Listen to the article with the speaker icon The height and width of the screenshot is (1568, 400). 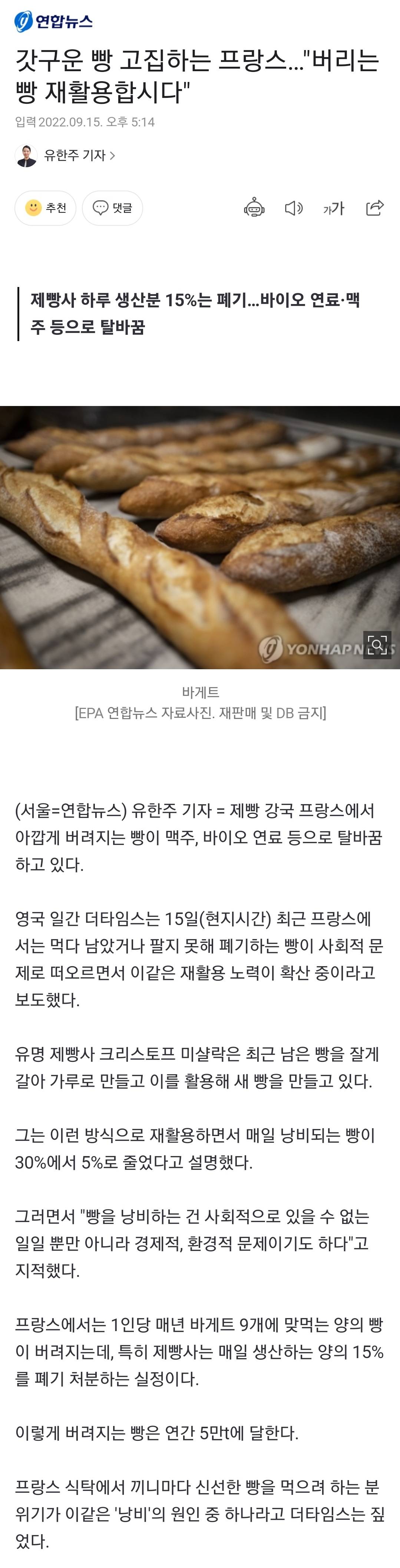[294, 208]
